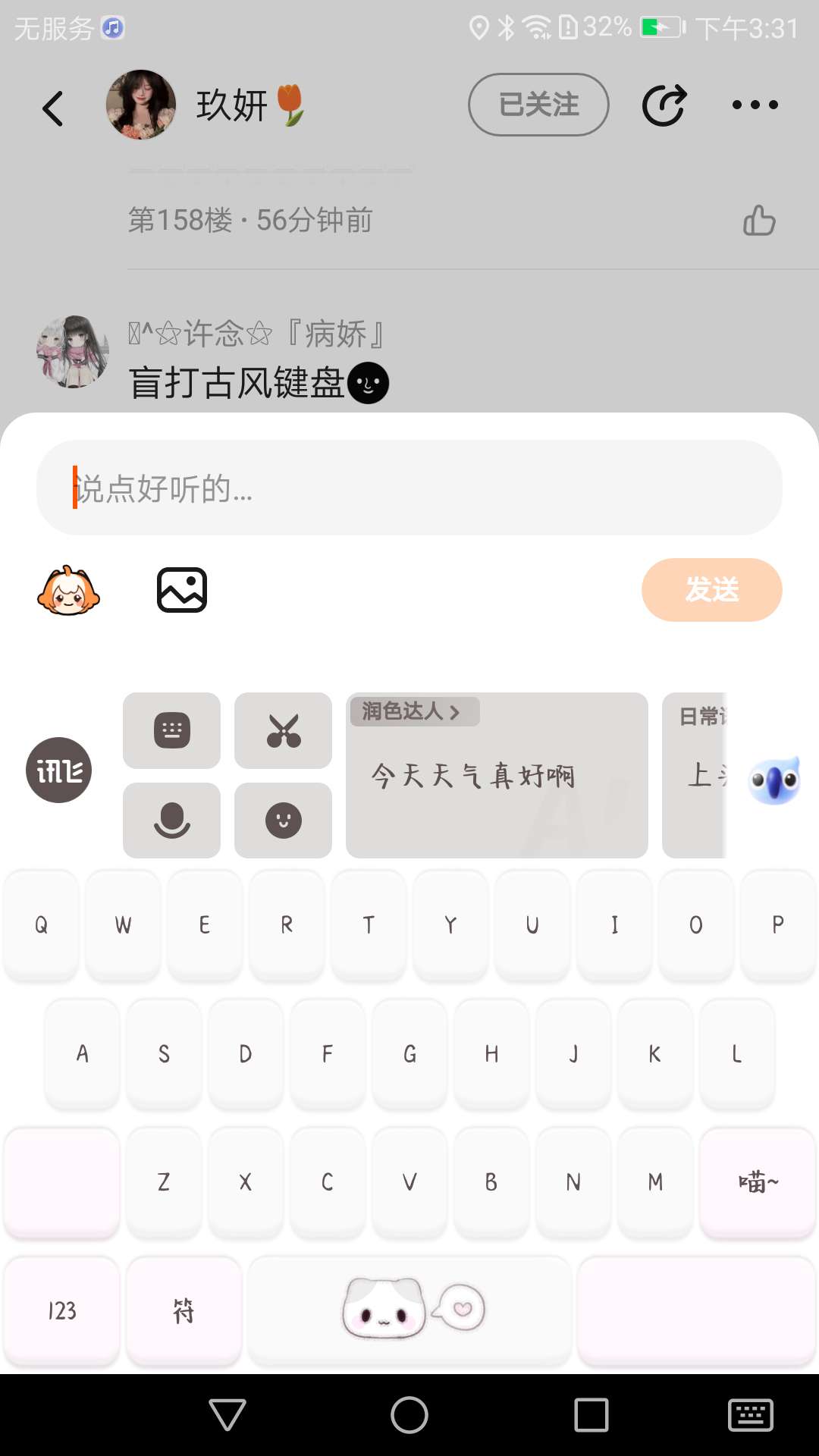Screen dimensions: 819x1456
Task: Go back using the top-left arrow
Action: [x=53, y=108]
